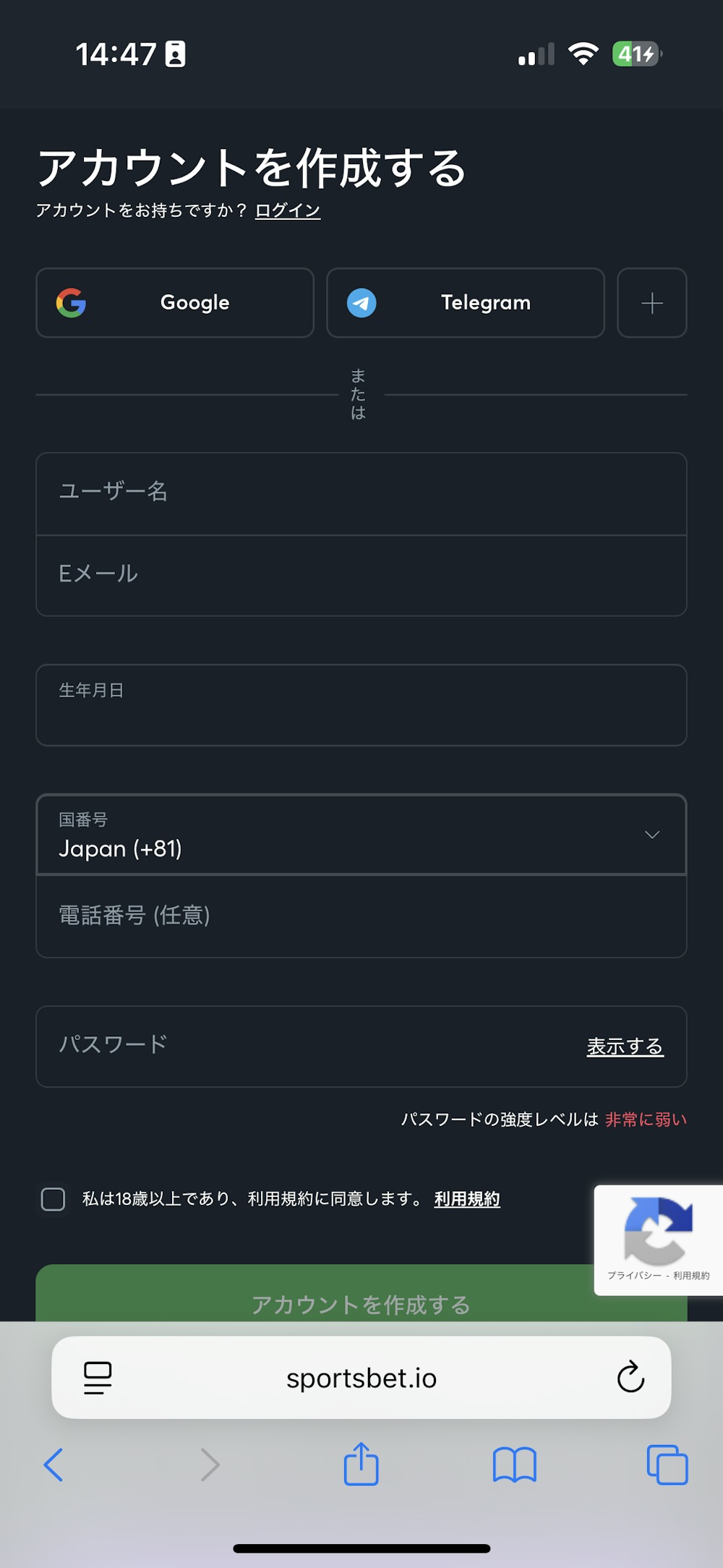Tap the page reload icon

coord(631,1377)
